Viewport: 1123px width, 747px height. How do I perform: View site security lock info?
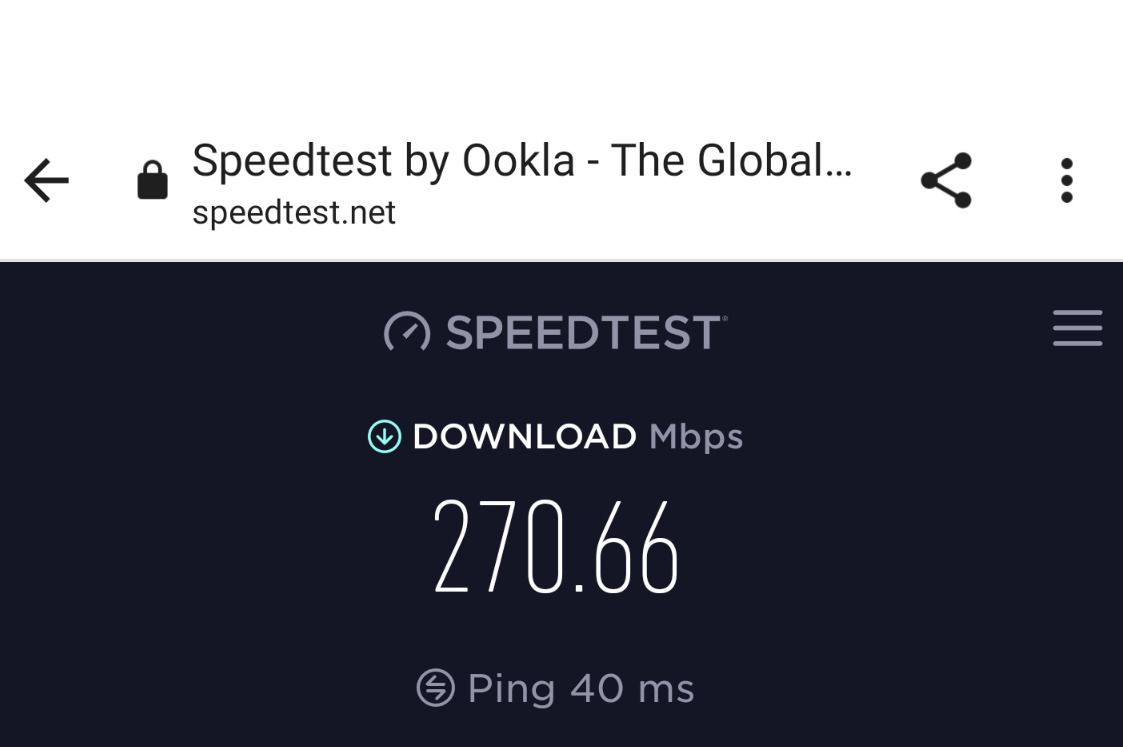click(152, 181)
